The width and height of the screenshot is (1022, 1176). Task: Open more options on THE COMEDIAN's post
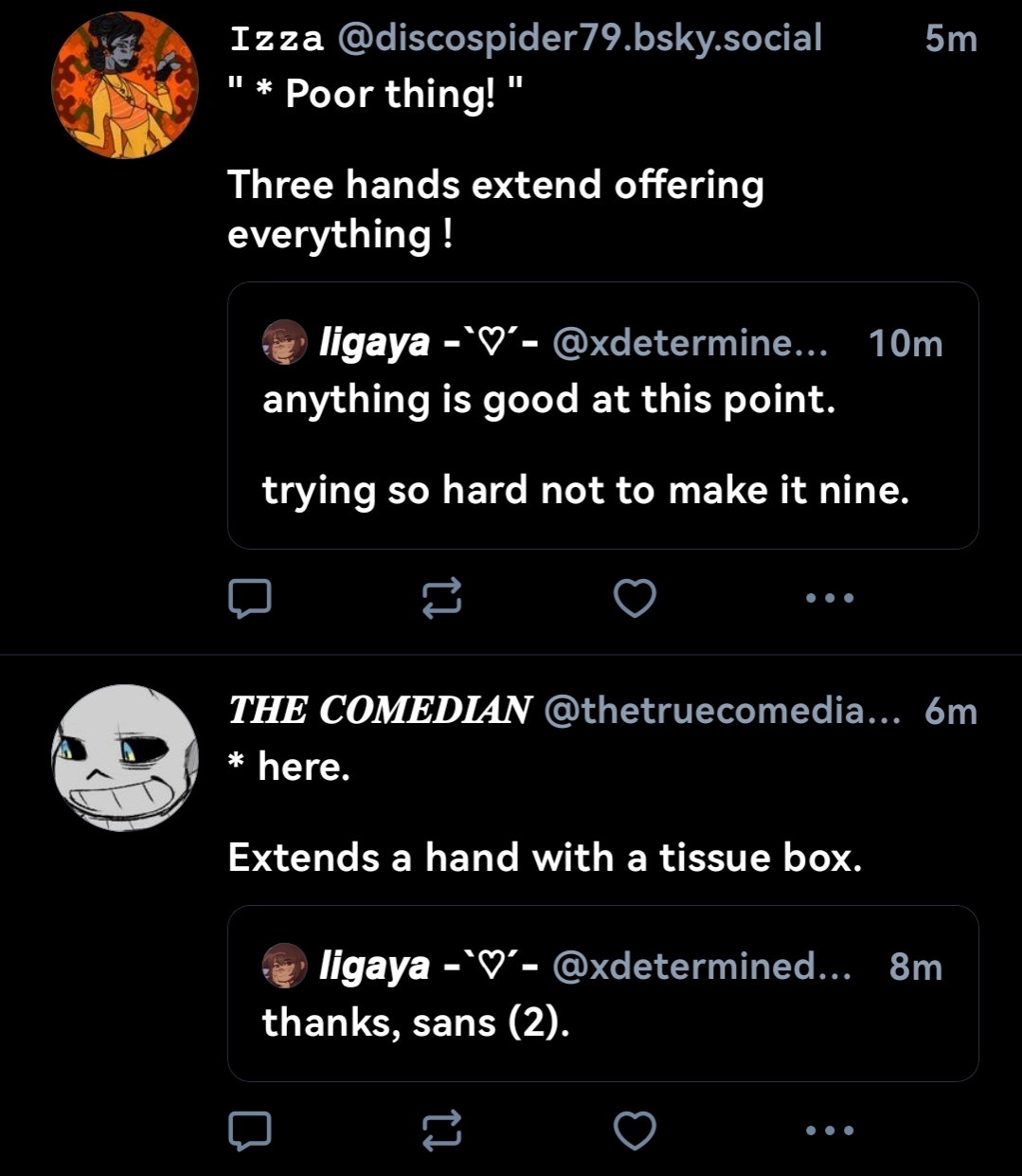830,1130
